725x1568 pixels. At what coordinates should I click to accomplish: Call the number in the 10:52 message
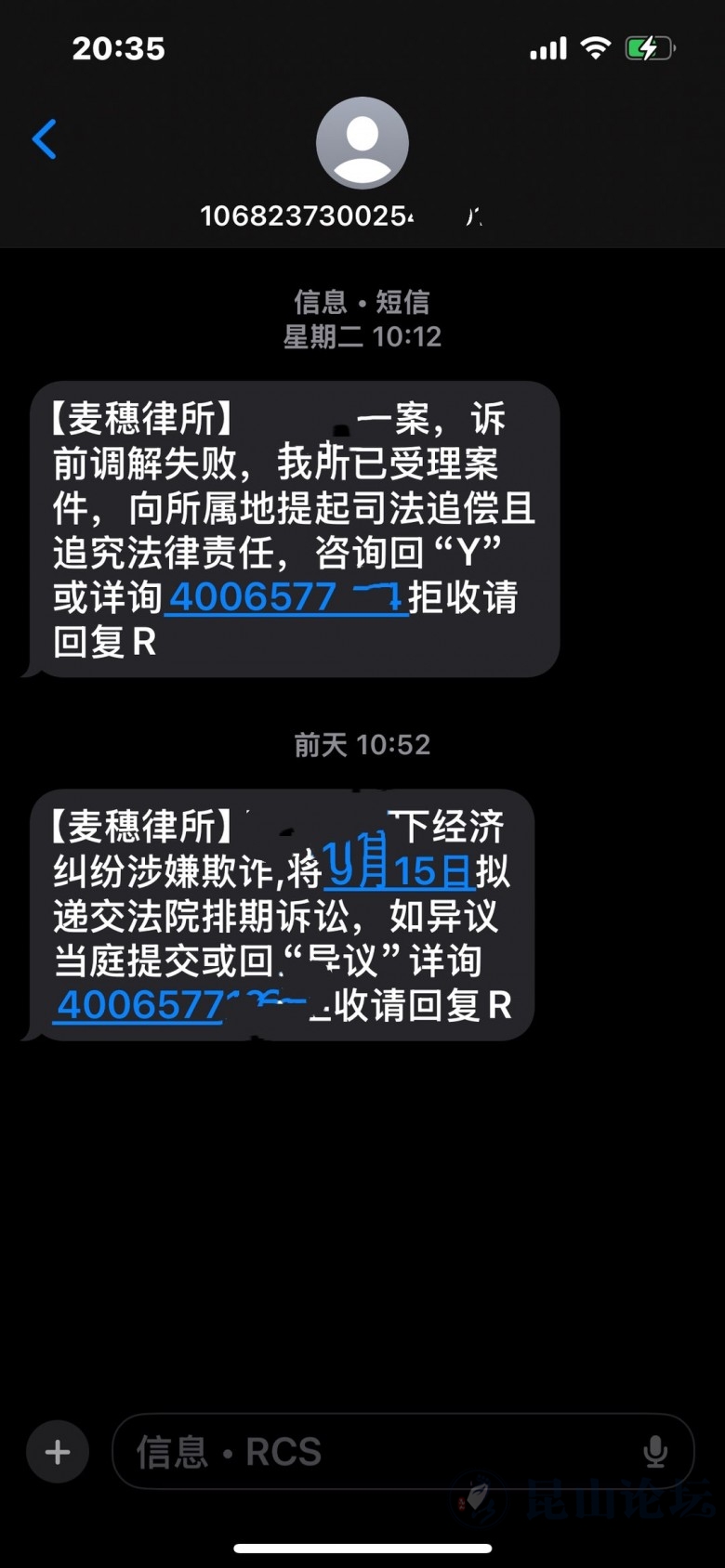(x=139, y=1005)
